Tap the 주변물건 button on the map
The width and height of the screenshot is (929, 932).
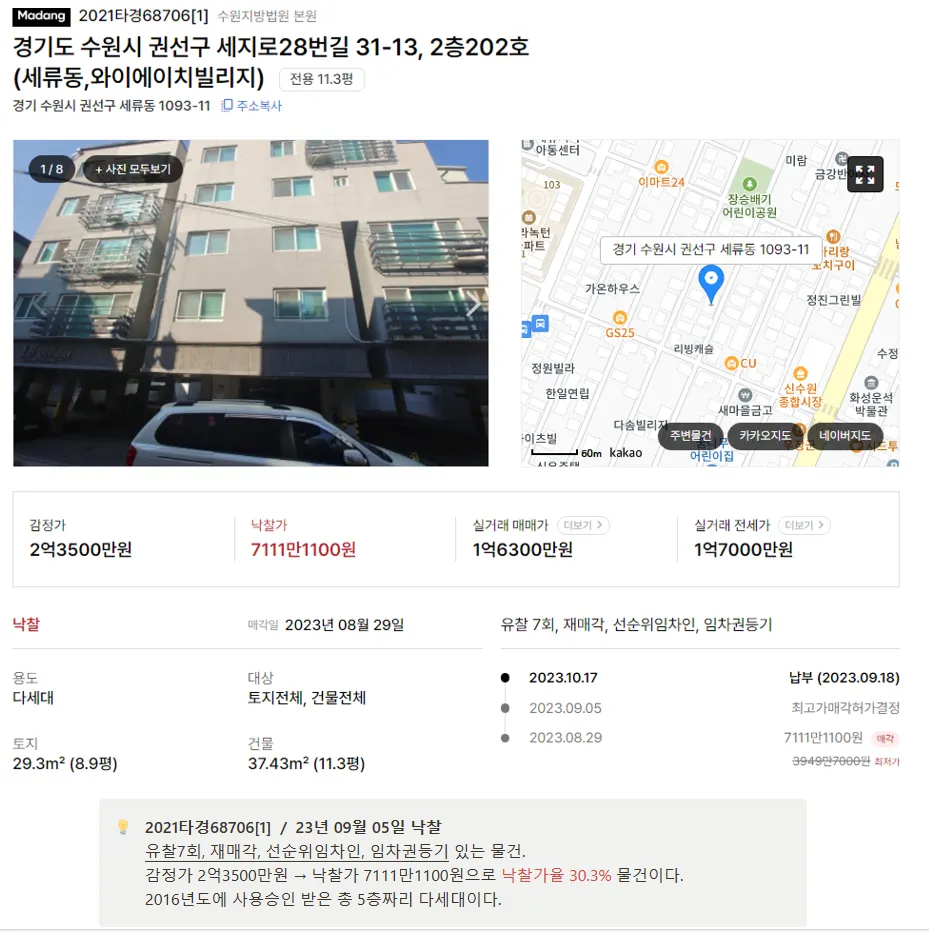691,435
